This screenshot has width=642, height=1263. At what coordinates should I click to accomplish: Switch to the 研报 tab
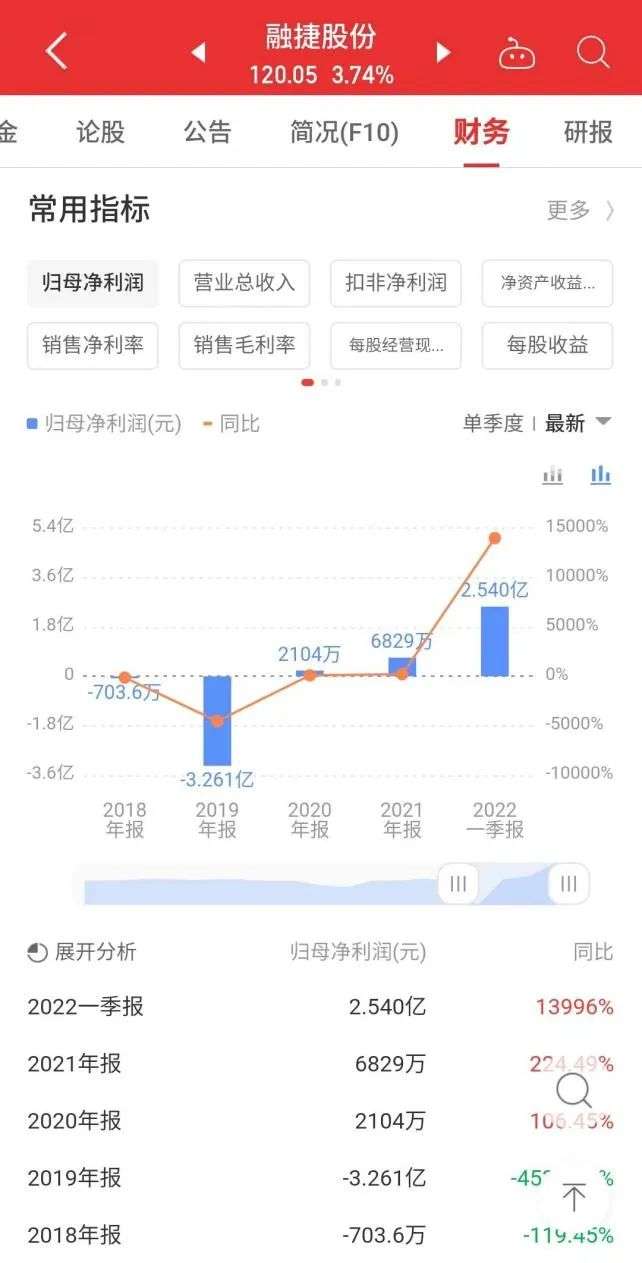click(x=588, y=132)
